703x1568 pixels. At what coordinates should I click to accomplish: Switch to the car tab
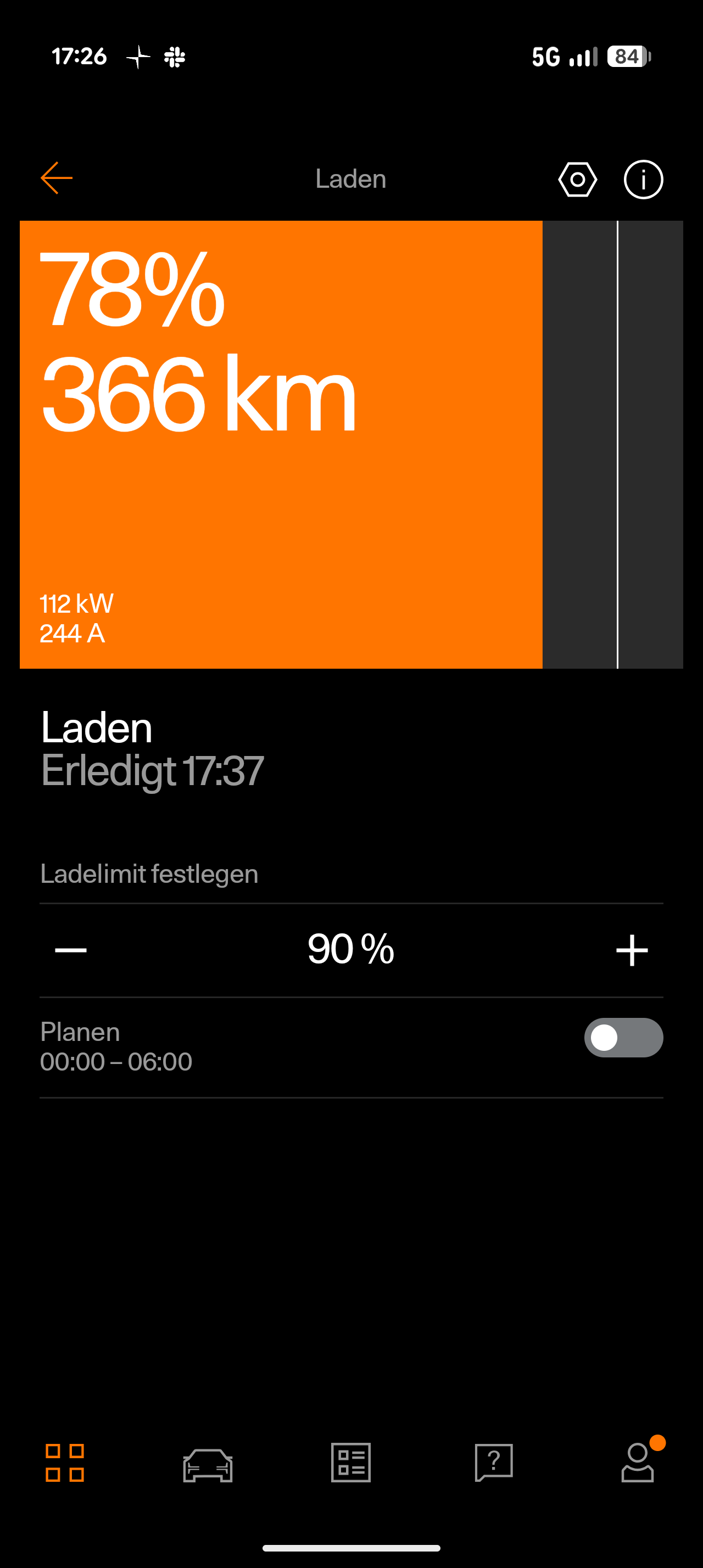[x=208, y=1463]
